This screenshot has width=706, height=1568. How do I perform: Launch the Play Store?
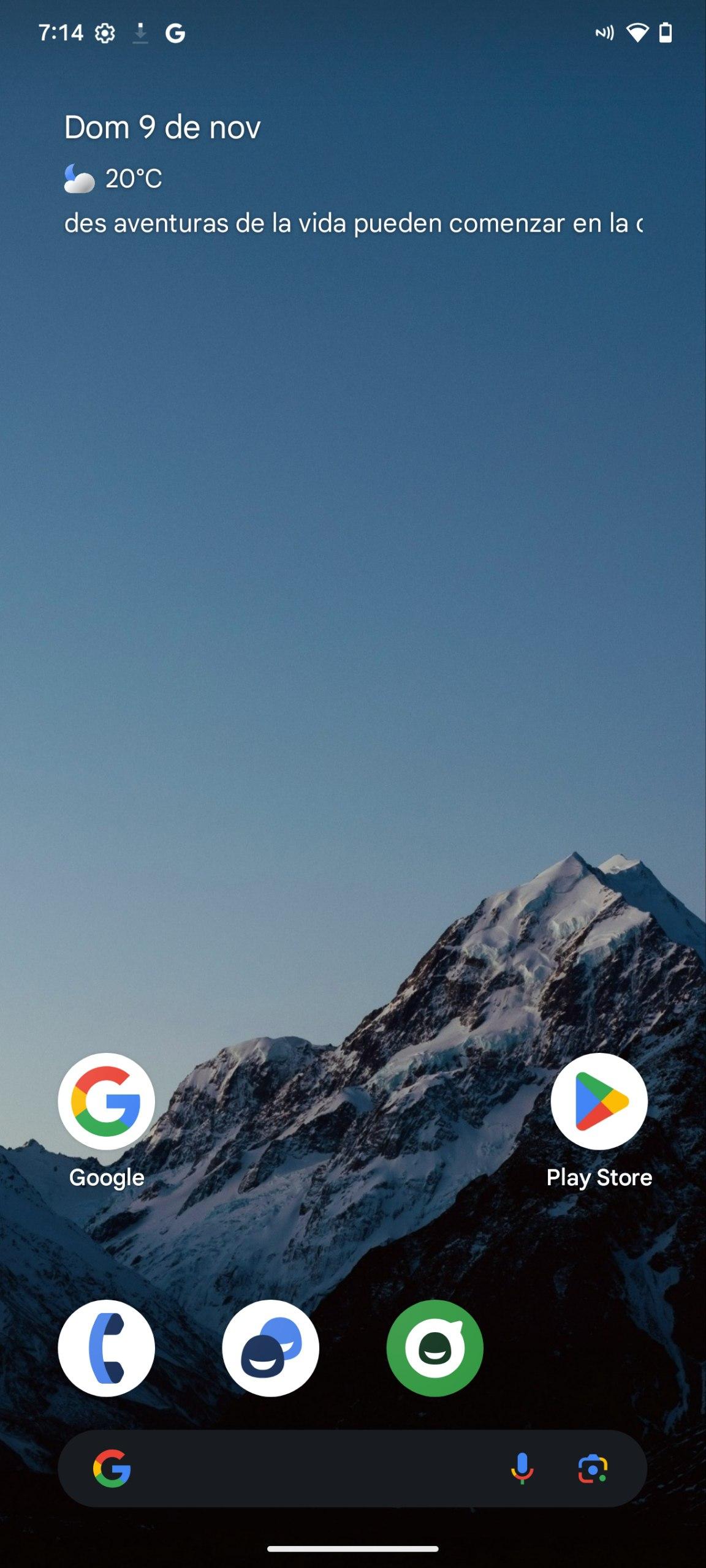(x=599, y=1101)
